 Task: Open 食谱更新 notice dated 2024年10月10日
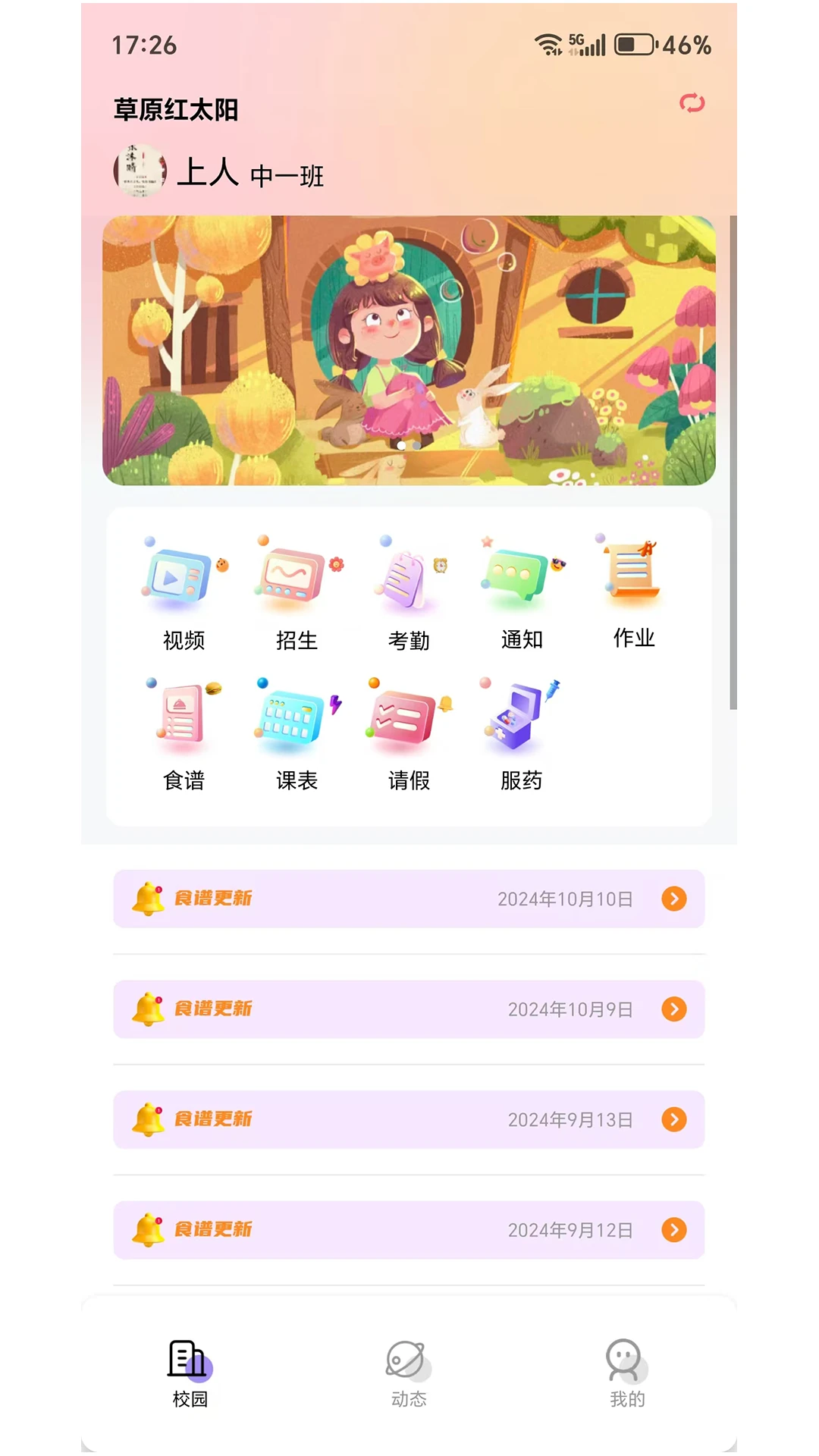[x=409, y=899]
